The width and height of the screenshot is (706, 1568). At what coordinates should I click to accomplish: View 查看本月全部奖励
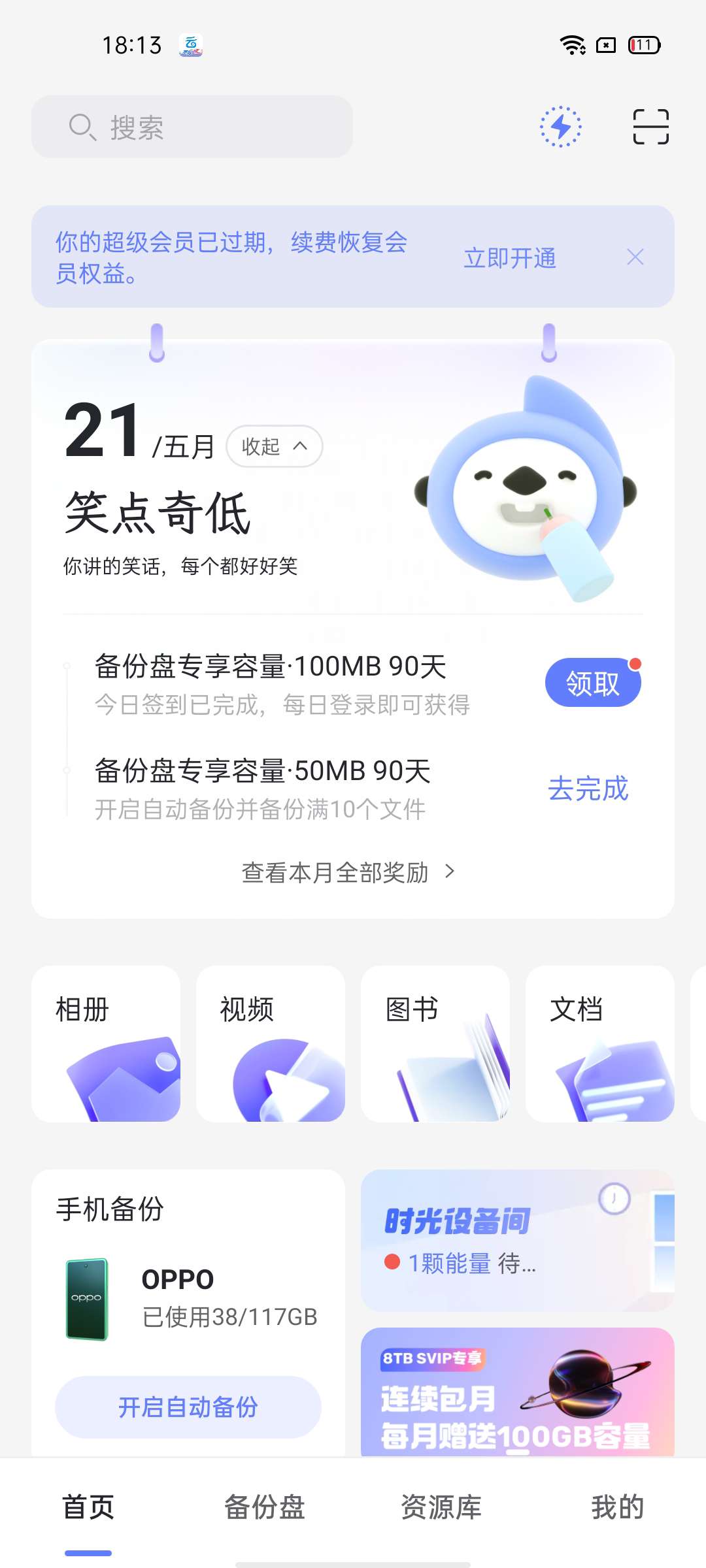(x=348, y=872)
